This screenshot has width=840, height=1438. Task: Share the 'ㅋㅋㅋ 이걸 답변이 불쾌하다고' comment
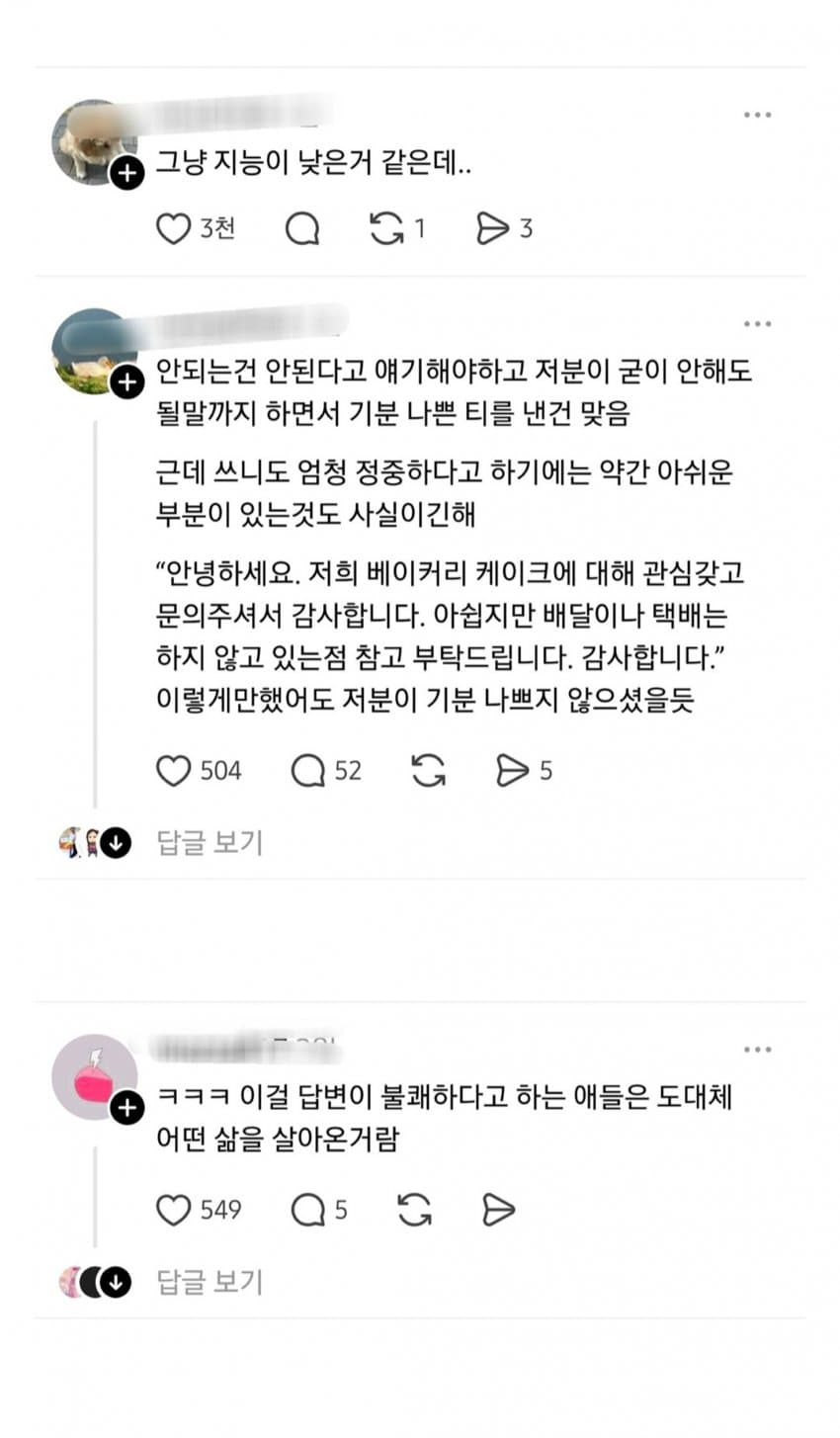pos(498,1210)
